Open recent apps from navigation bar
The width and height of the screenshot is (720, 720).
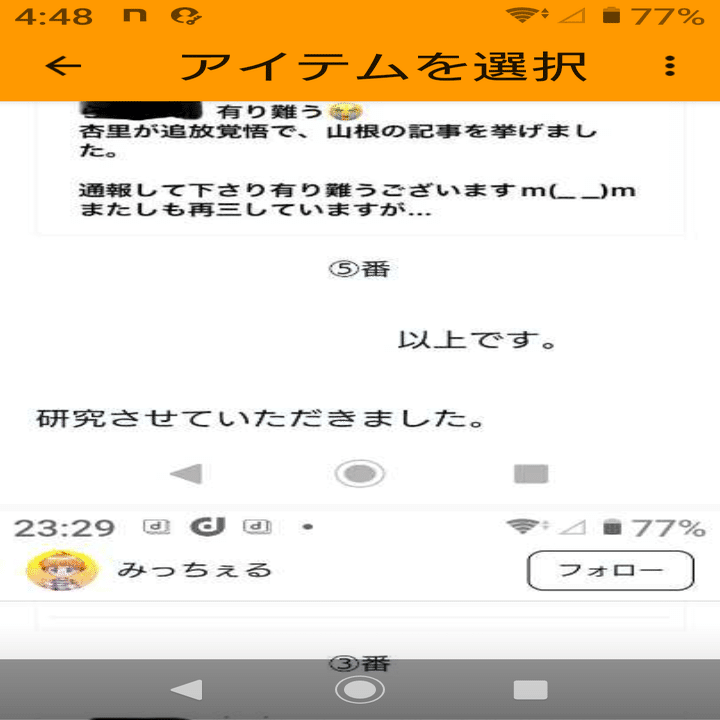click(530, 689)
